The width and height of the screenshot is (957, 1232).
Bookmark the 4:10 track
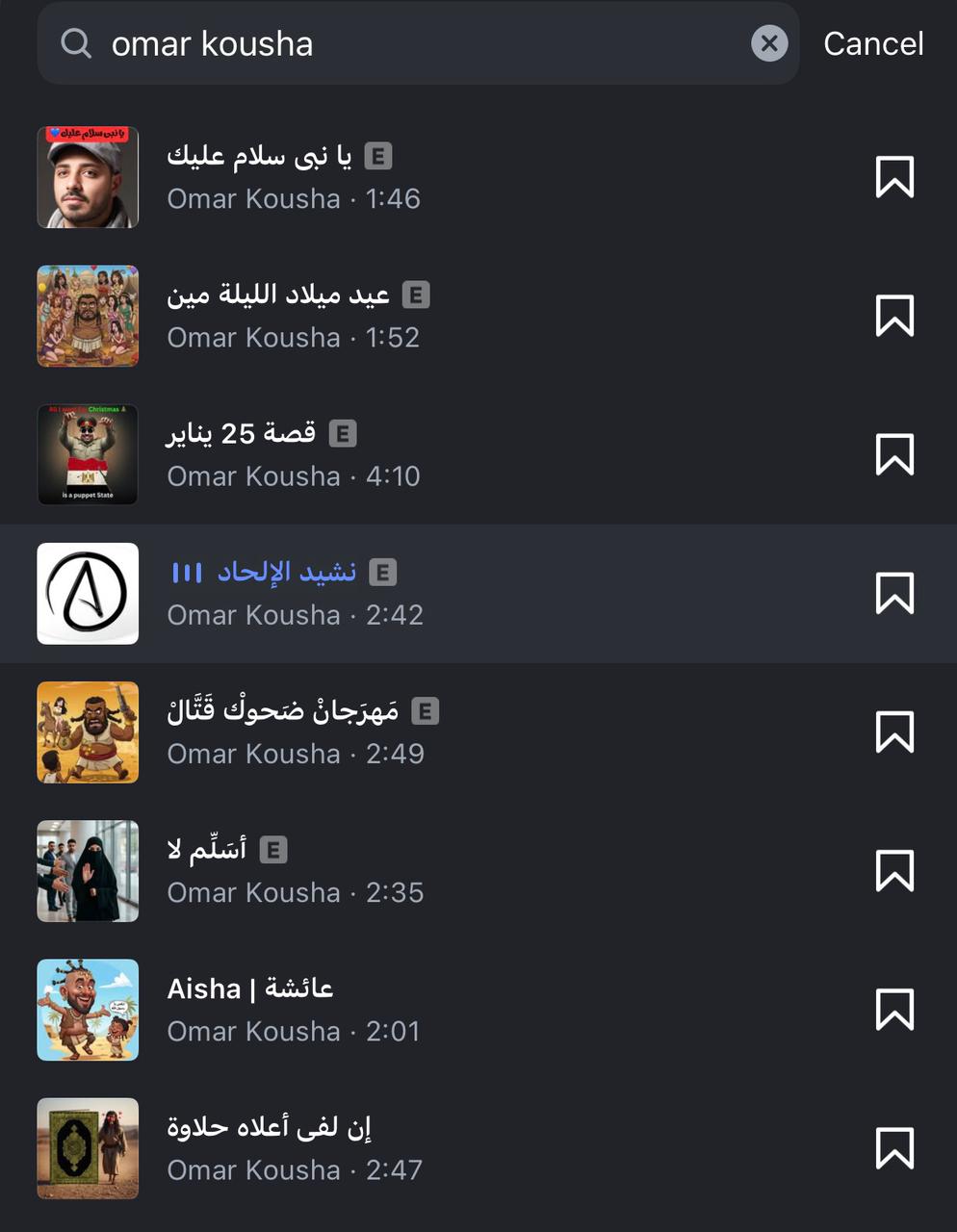click(894, 455)
